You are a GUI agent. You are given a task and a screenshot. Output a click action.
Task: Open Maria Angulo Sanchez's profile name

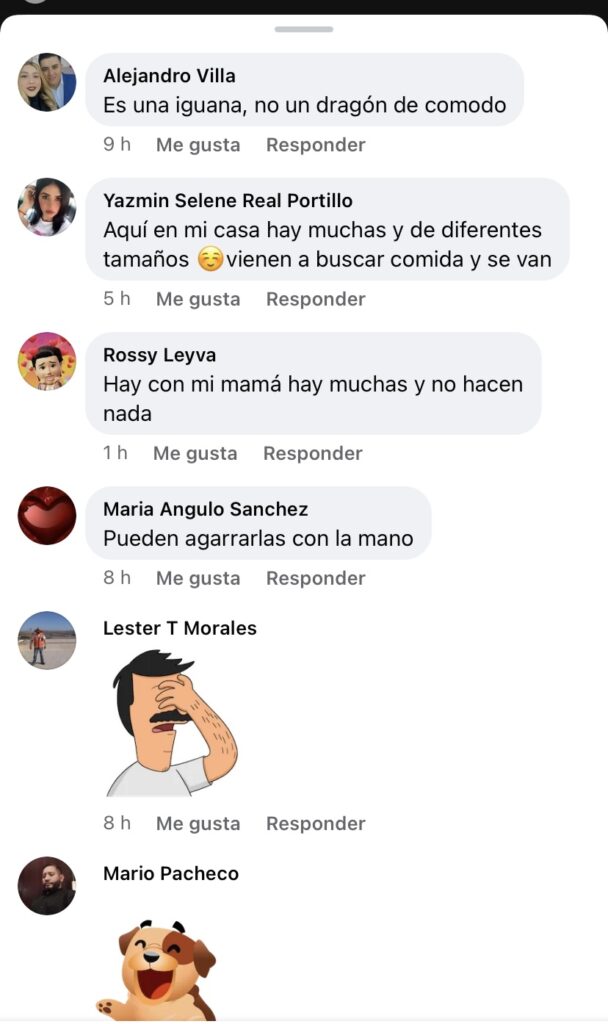(205, 510)
